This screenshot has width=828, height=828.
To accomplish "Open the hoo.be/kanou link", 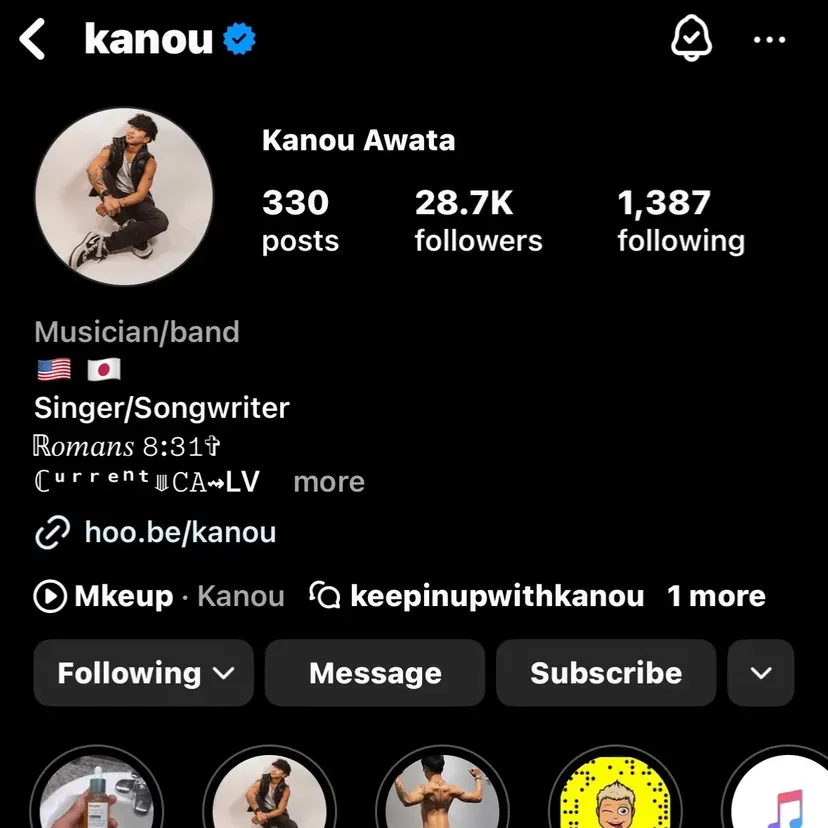I will click(180, 532).
